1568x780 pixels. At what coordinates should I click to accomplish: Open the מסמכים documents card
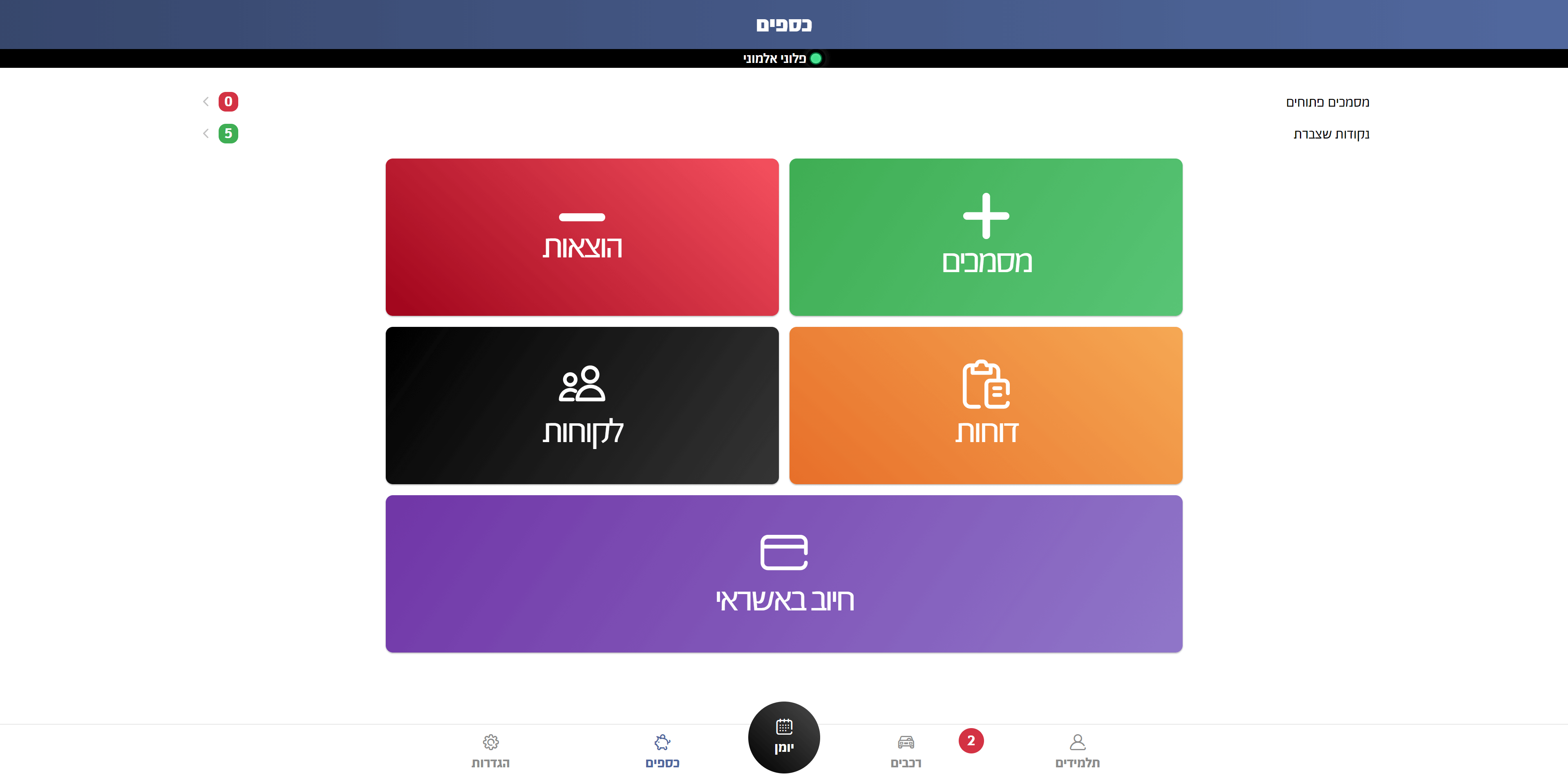pos(986,237)
